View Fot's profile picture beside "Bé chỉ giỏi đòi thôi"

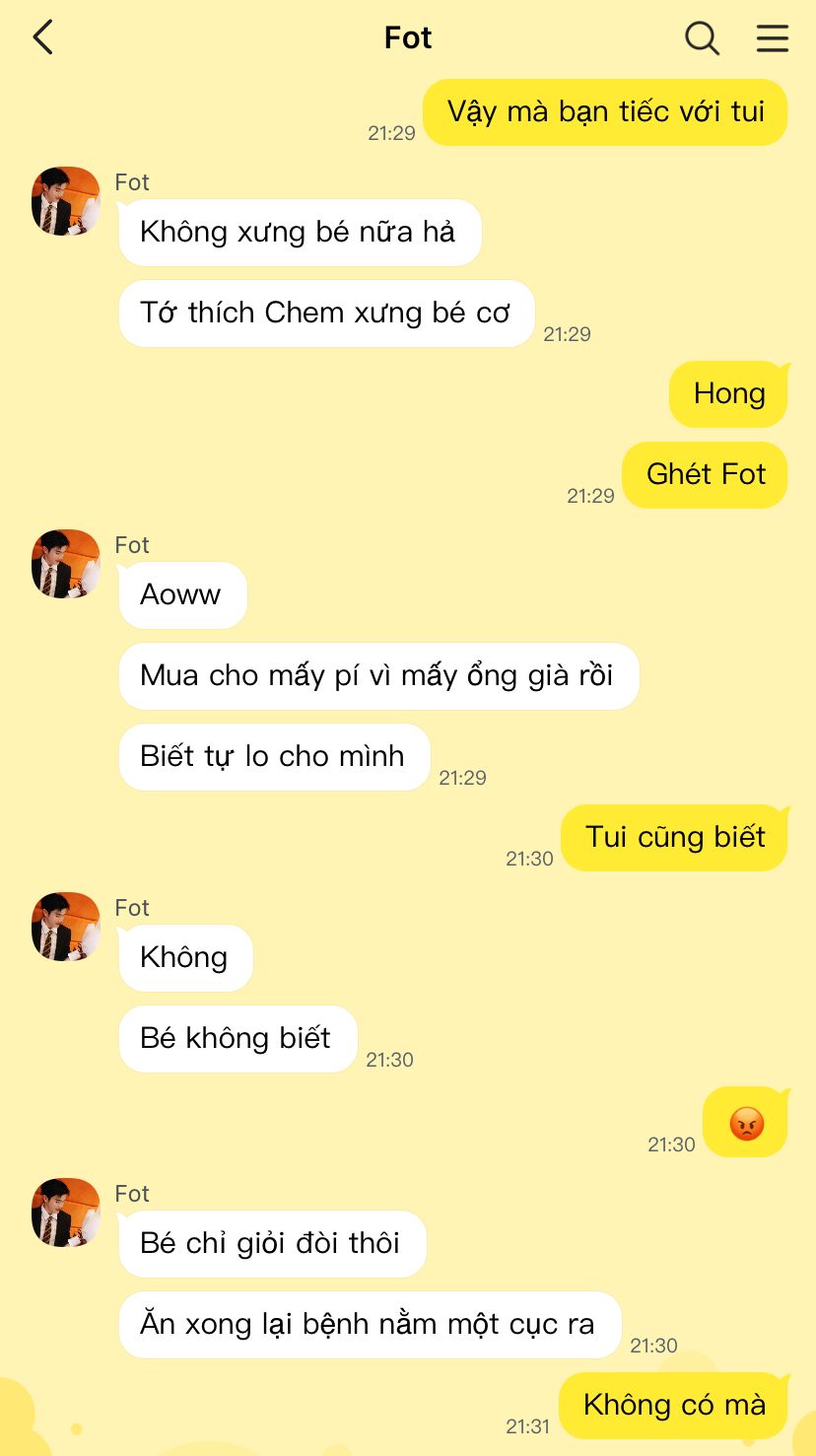[66, 1213]
